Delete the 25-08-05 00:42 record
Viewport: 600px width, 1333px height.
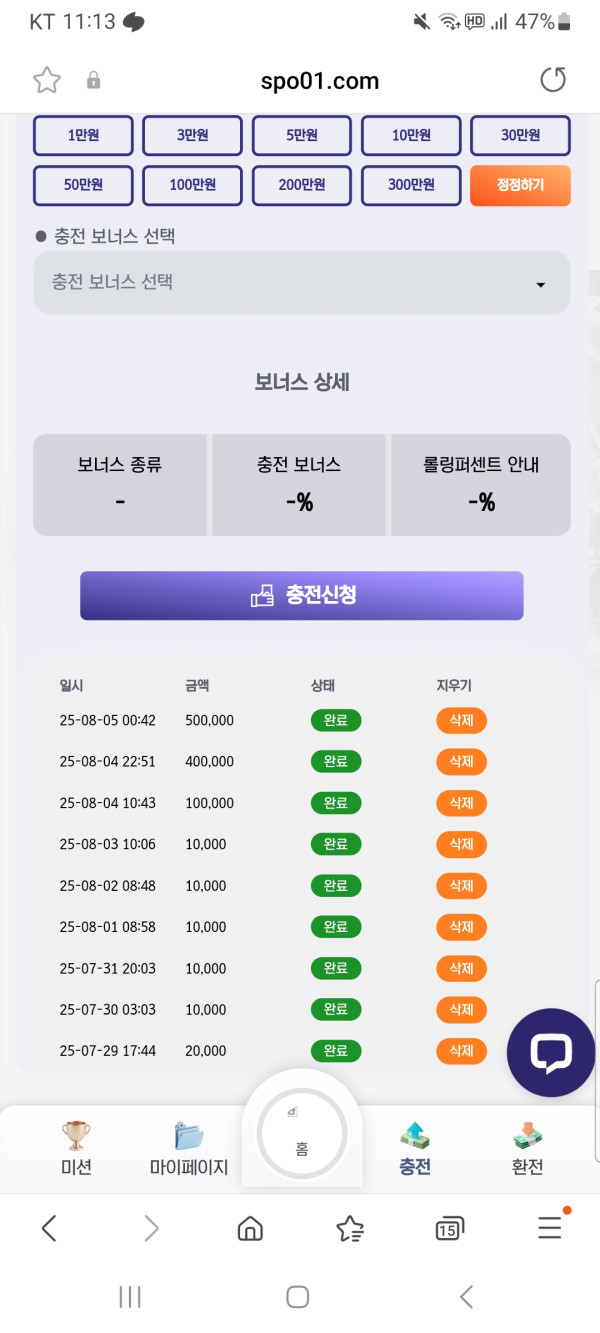click(x=461, y=720)
